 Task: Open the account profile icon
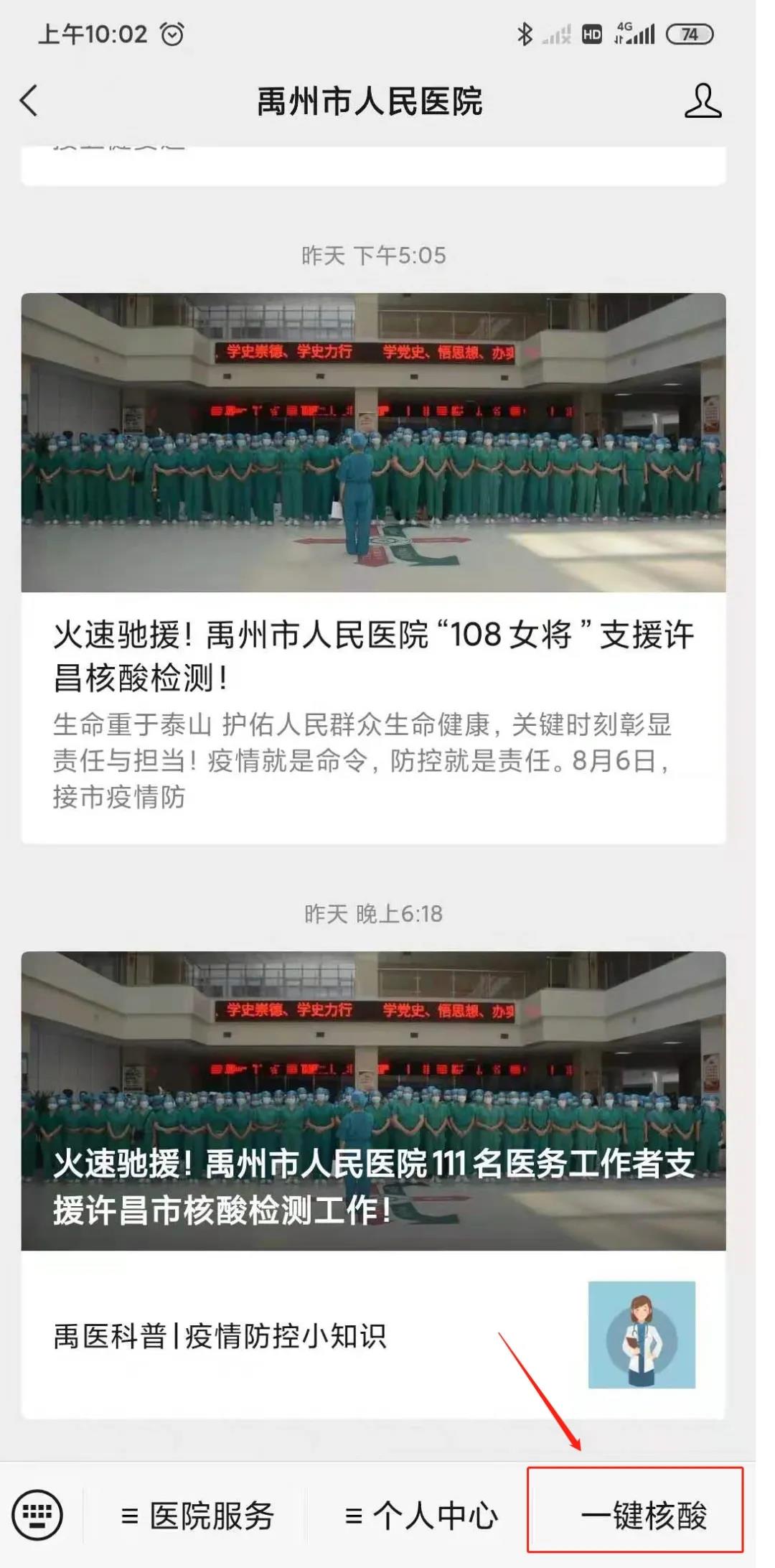[702, 101]
